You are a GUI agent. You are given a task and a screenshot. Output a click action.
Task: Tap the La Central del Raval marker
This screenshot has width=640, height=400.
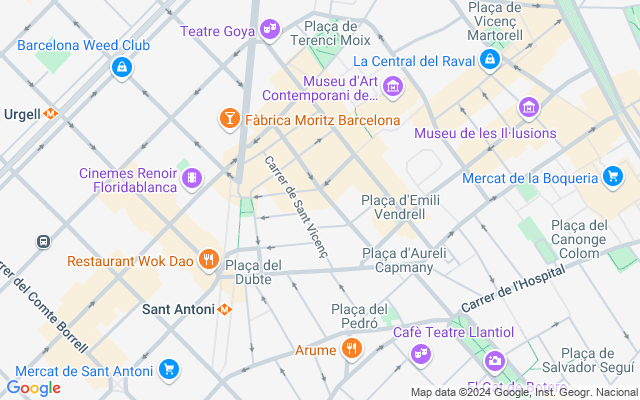pyautogui.click(x=489, y=61)
